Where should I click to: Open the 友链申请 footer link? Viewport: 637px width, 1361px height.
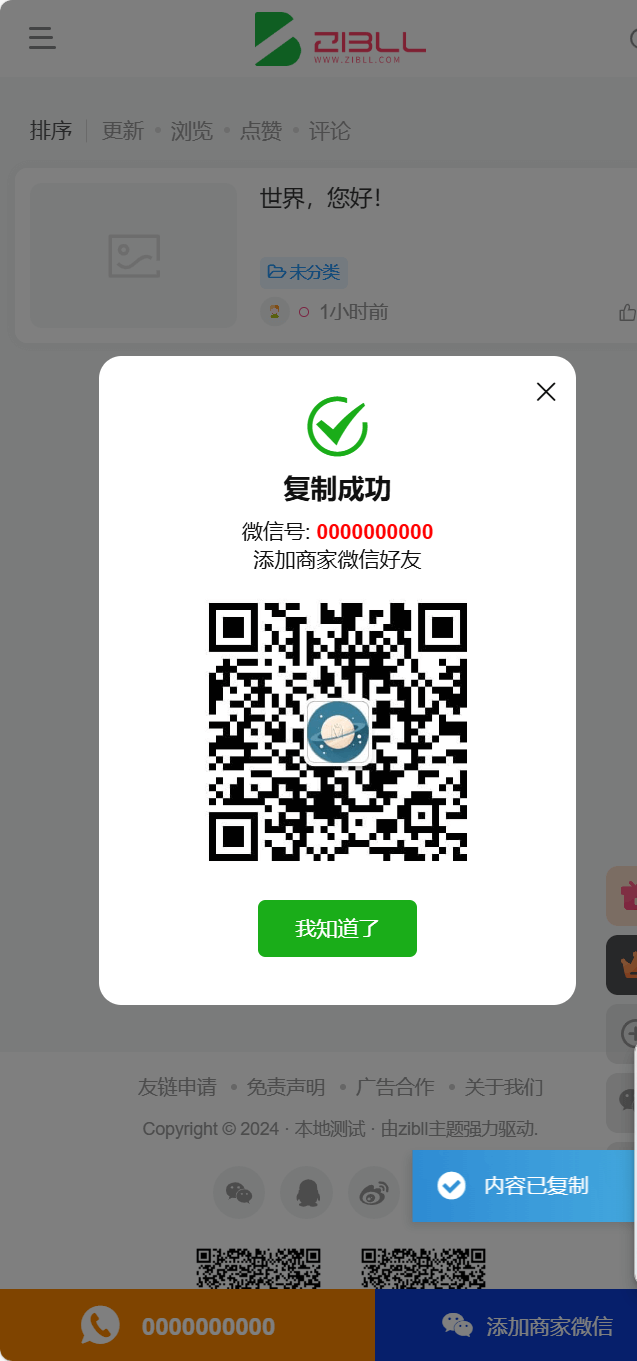(177, 1087)
